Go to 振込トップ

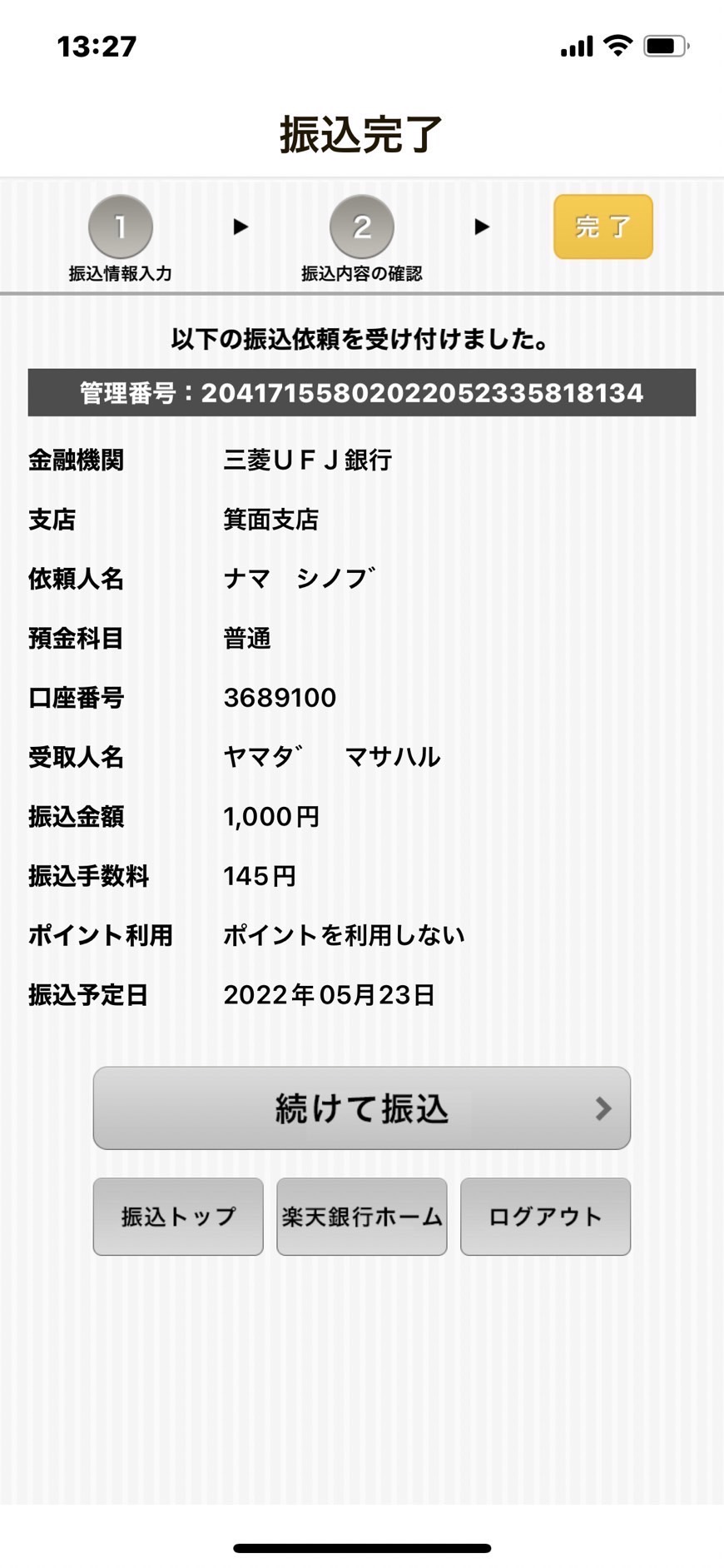point(178,1217)
